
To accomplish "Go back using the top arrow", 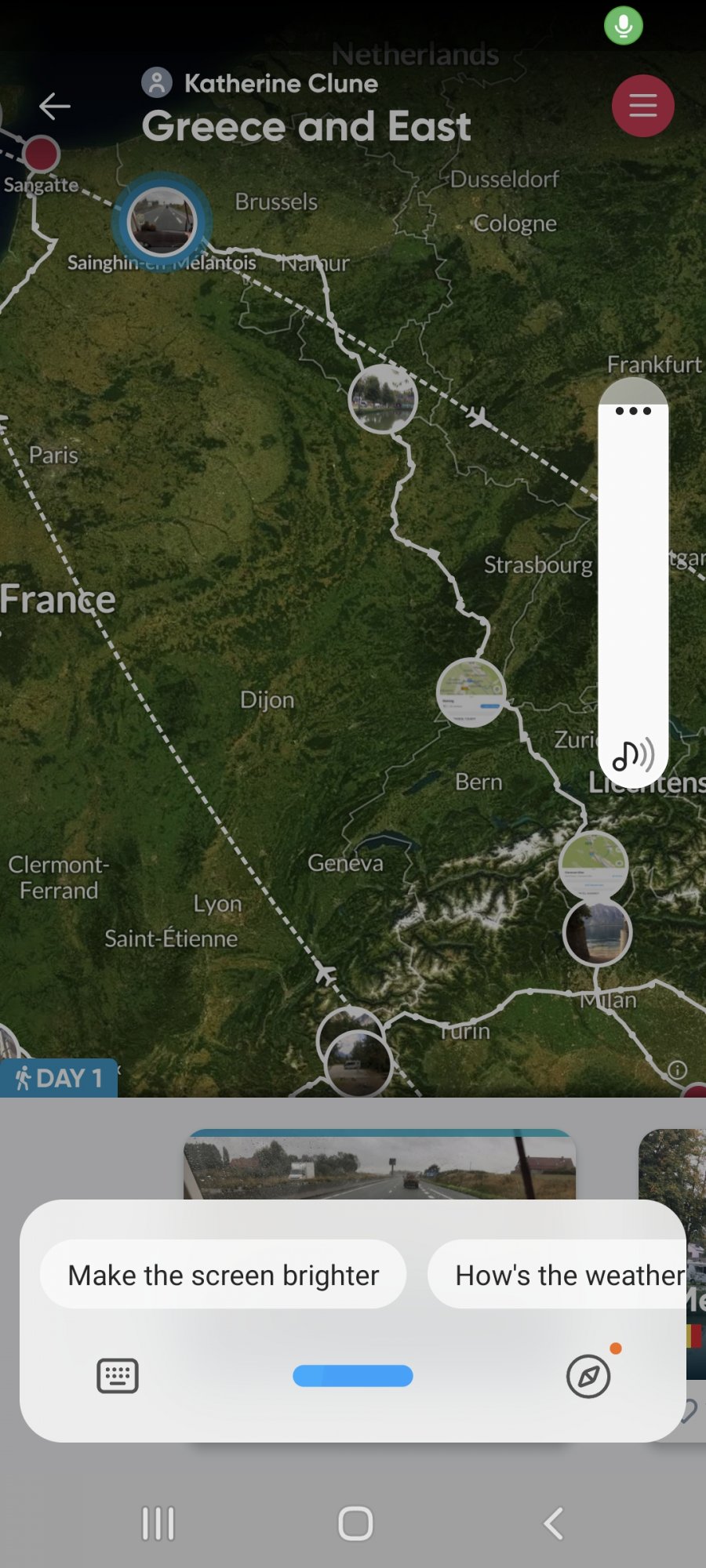I will 54,106.
